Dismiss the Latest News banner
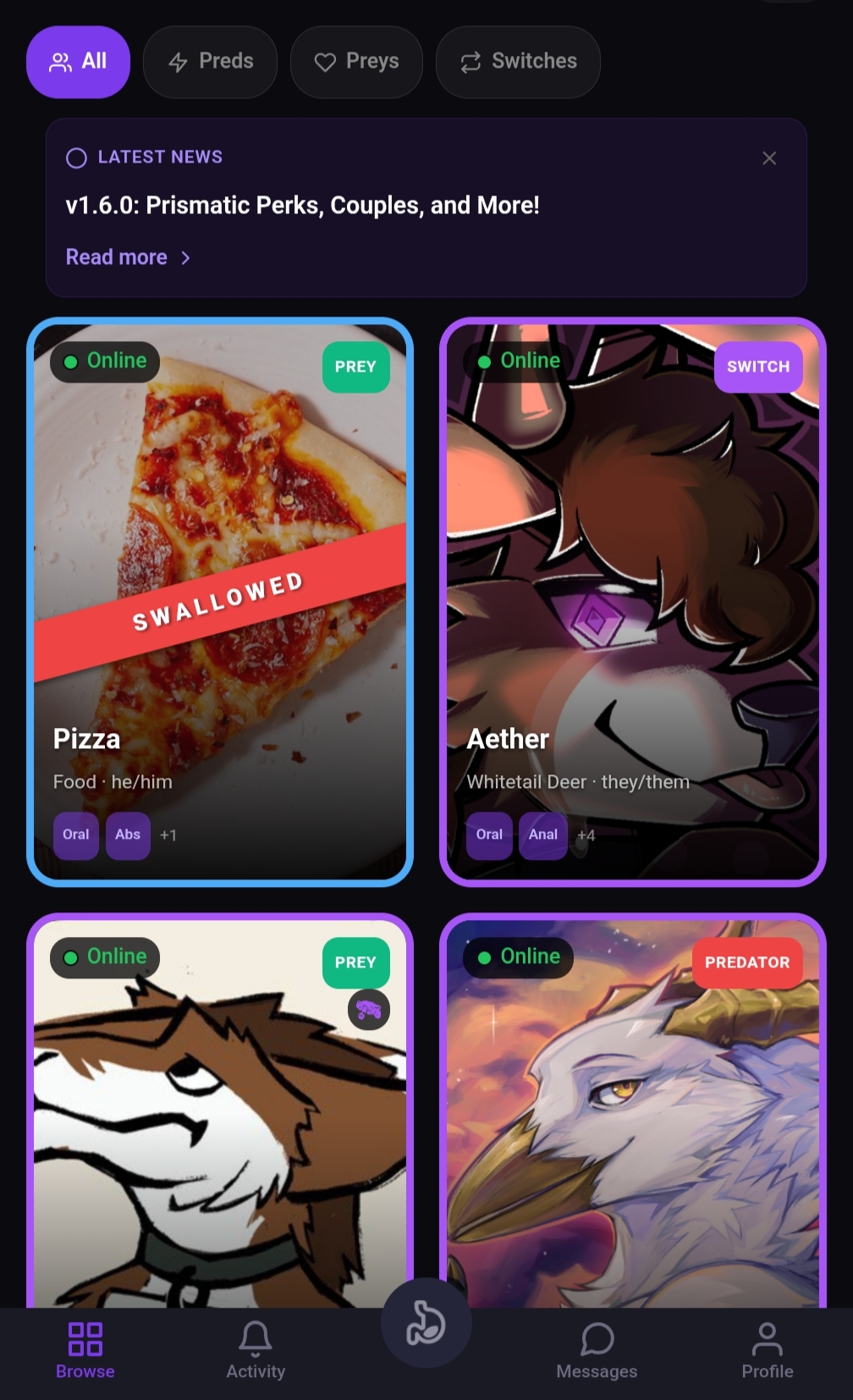Screen dimensions: 853x1400 click(768, 158)
